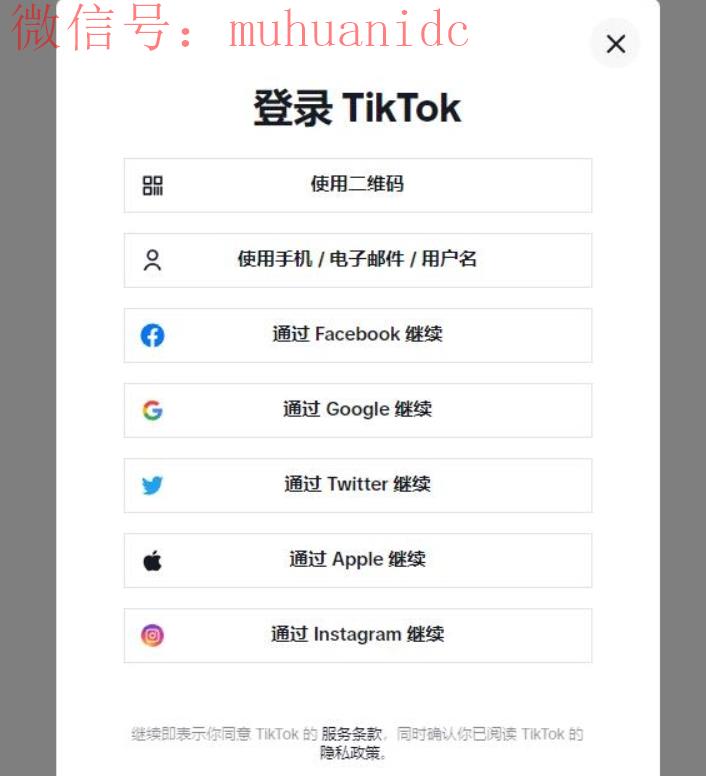
Task: Continue with Google
Action: pyautogui.click(x=357, y=410)
